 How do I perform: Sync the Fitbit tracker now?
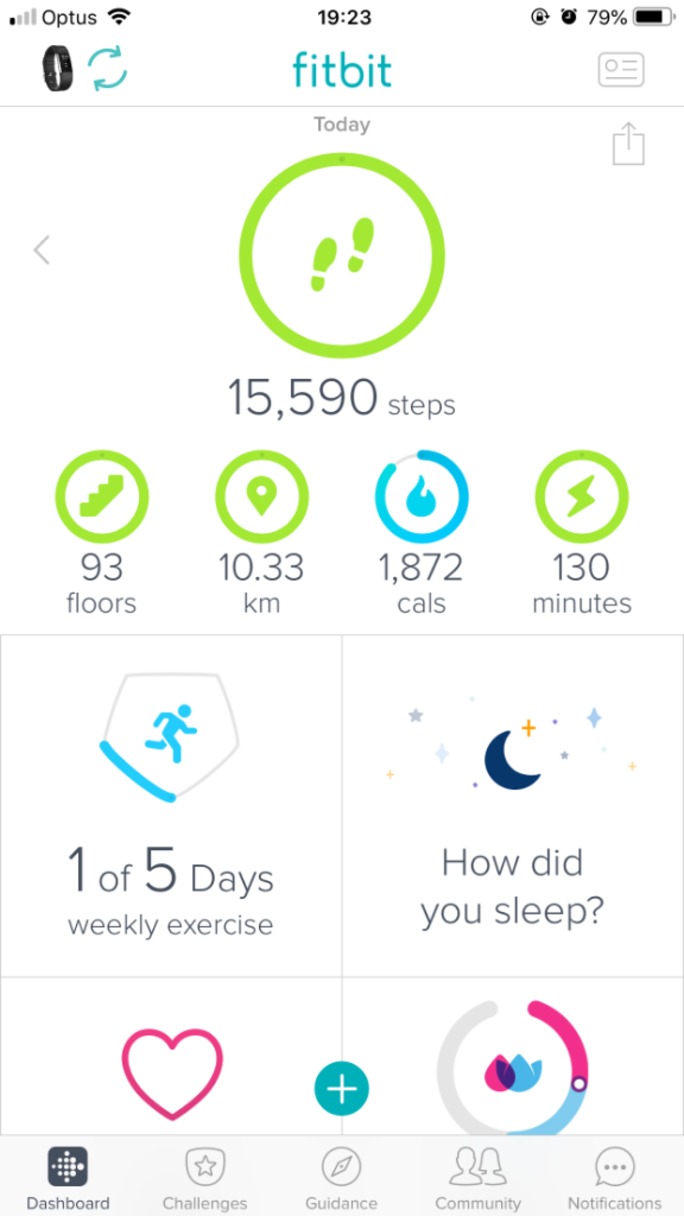coord(107,69)
